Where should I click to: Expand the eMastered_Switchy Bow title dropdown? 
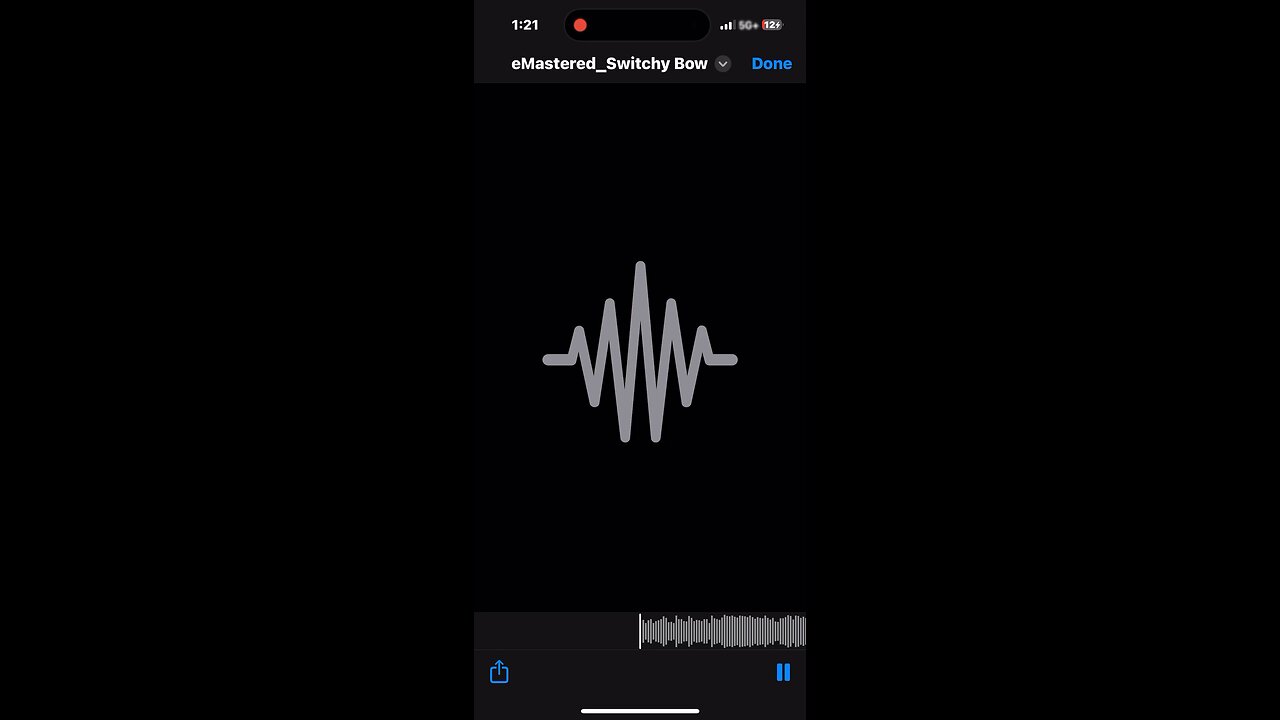723,64
